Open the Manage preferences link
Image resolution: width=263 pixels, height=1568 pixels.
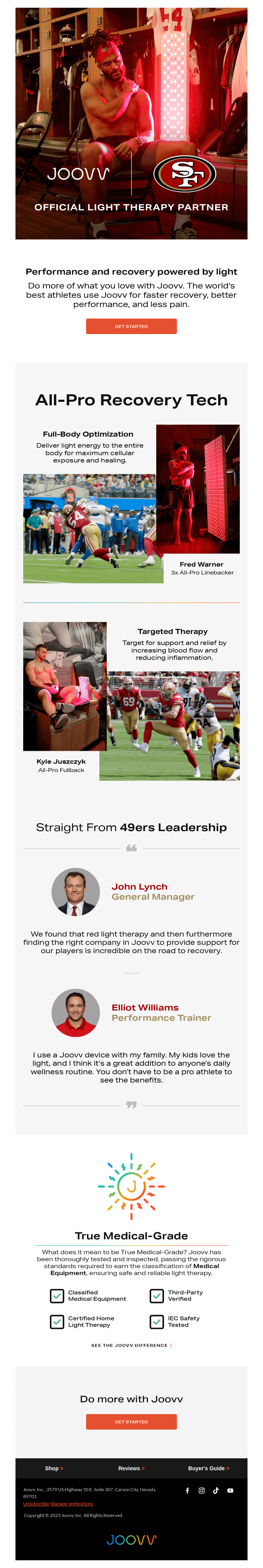tap(72, 1504)
